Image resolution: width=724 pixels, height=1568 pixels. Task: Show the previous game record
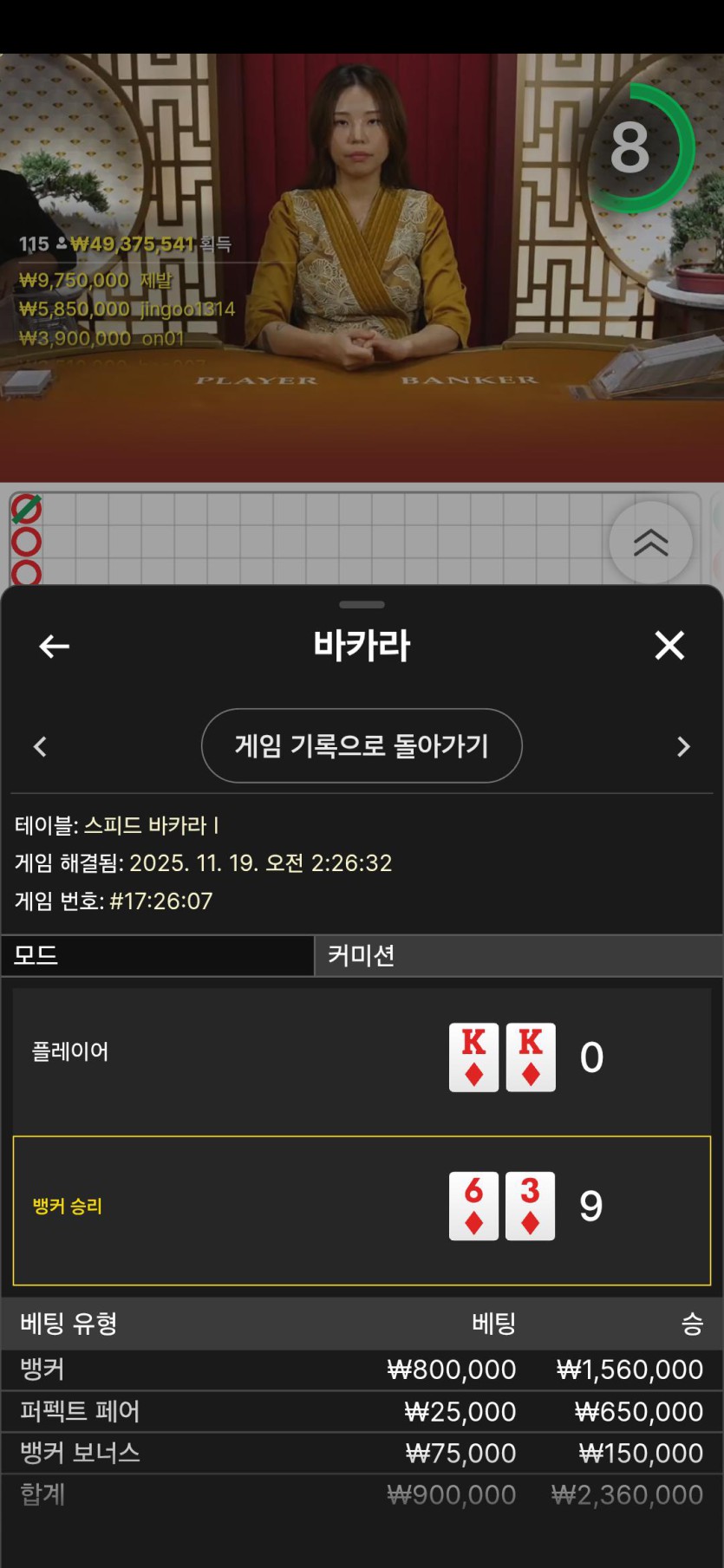tap(40, 746)
